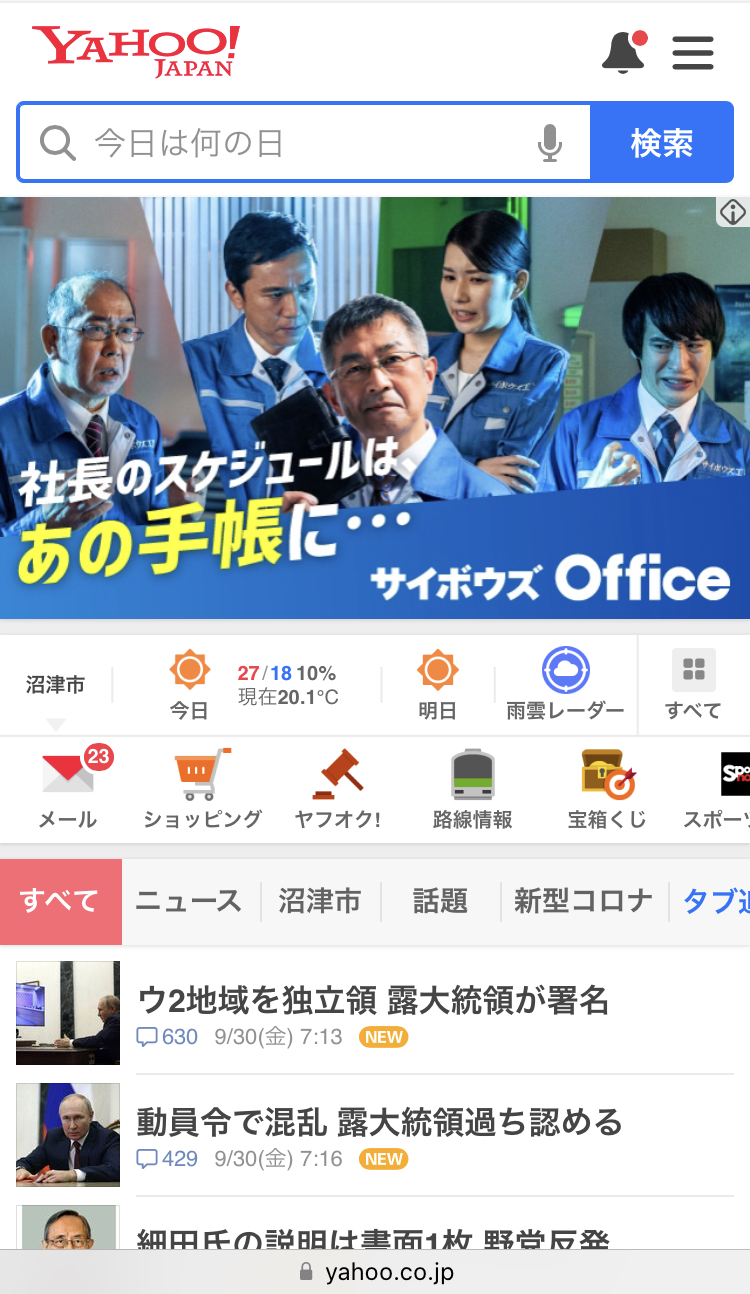The height and width of the screenshot is (1294, 750).
Task: Start voice search with the microphone
Action: coord(550,143)
